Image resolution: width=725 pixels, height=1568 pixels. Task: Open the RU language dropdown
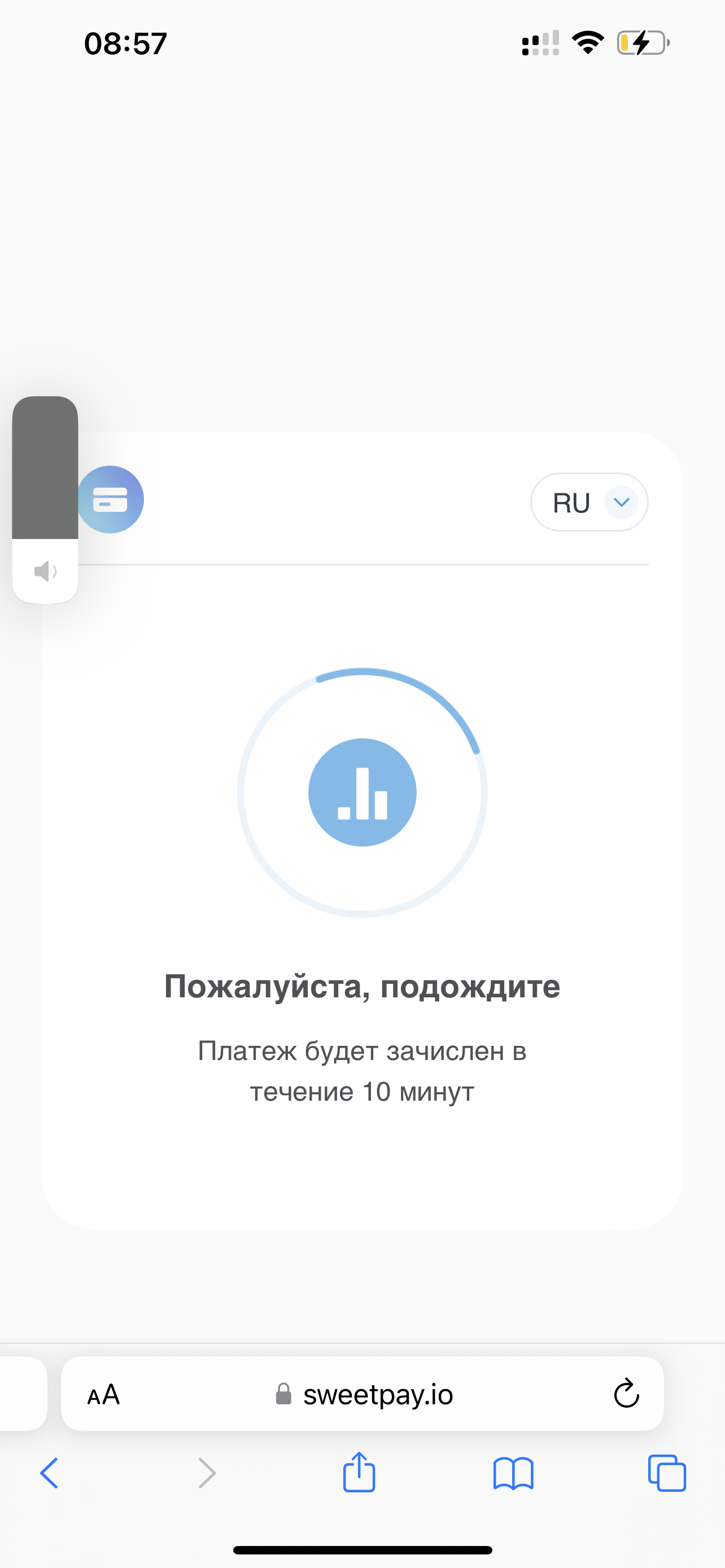(x=589, y=502)
